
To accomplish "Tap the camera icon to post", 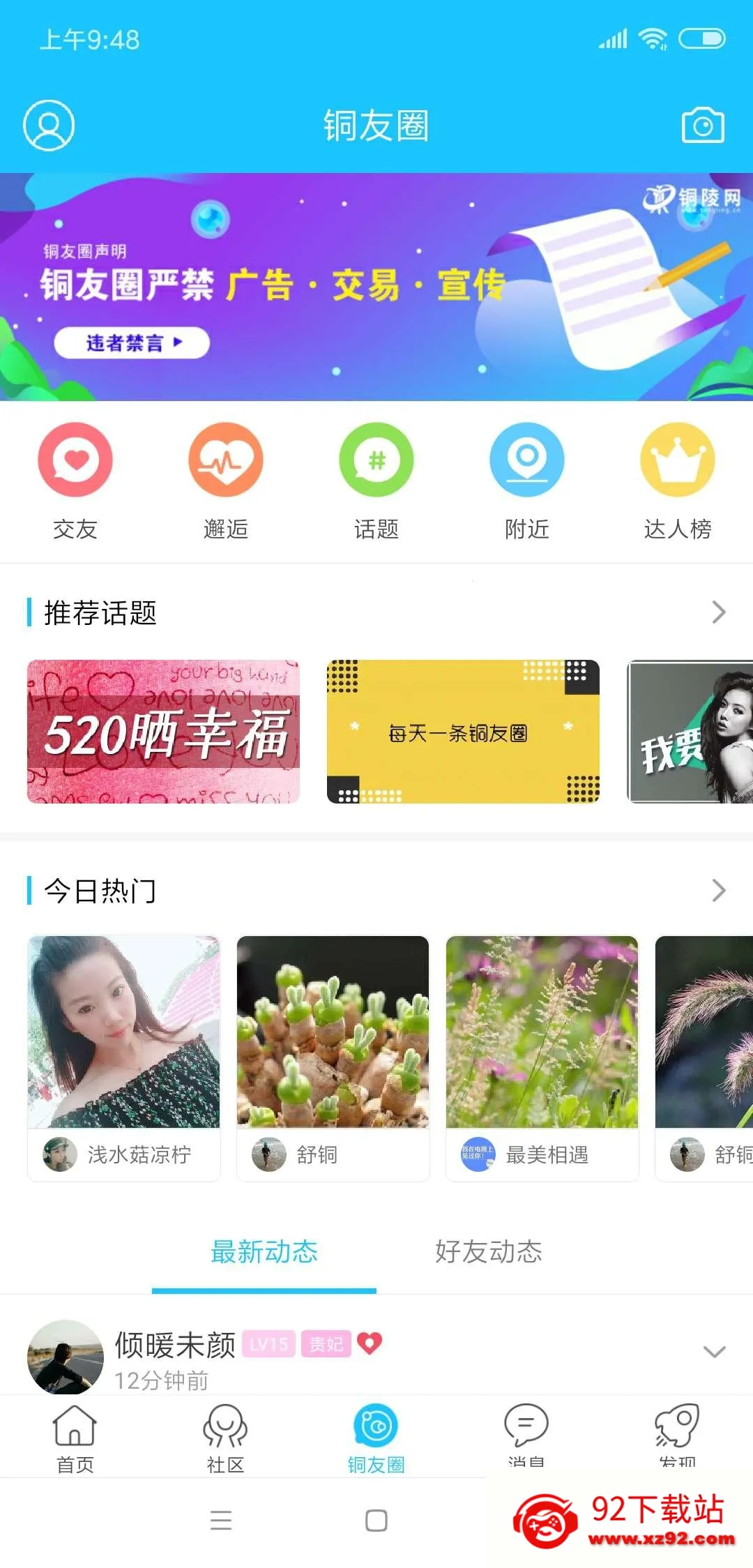I will tap(703, 126).
